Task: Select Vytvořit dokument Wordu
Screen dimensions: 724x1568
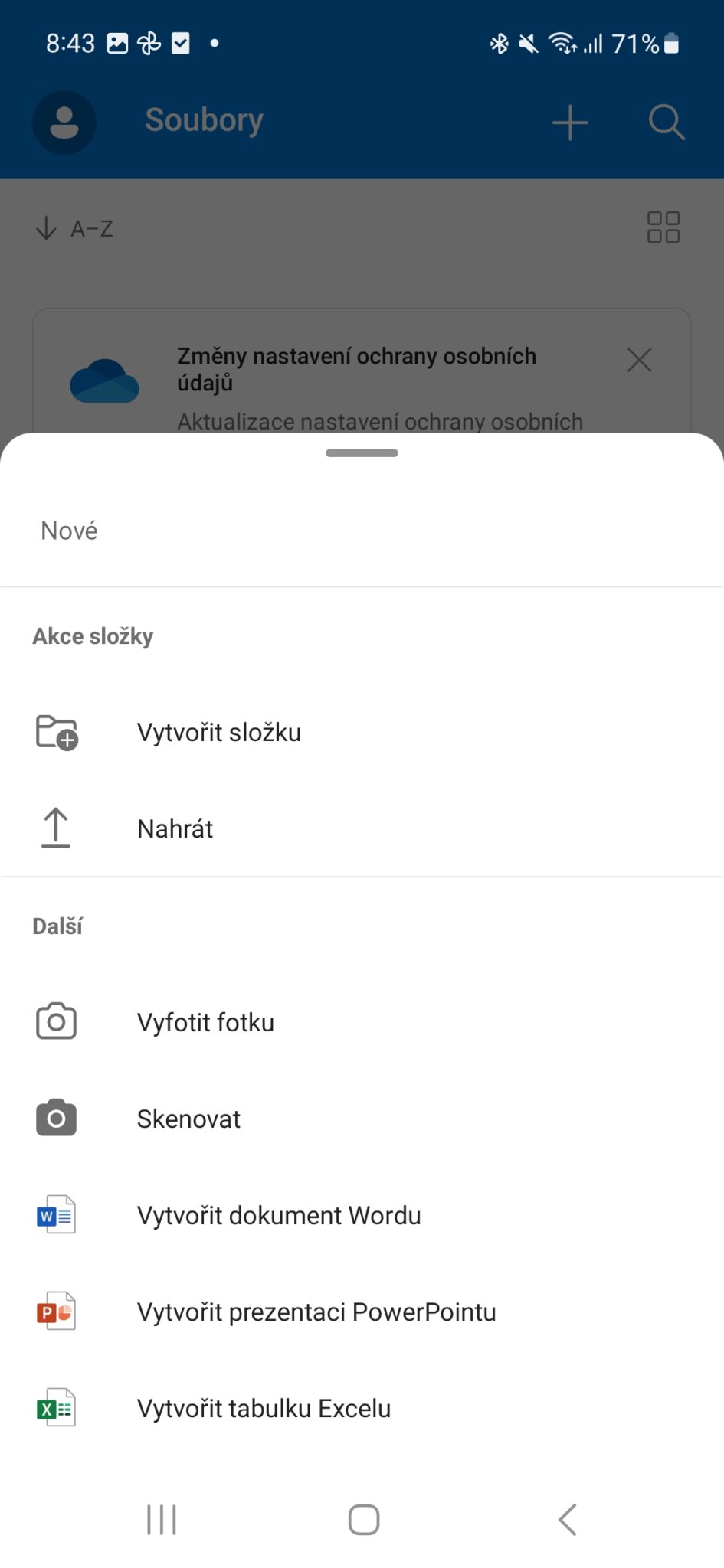Action: point(279,1216)
